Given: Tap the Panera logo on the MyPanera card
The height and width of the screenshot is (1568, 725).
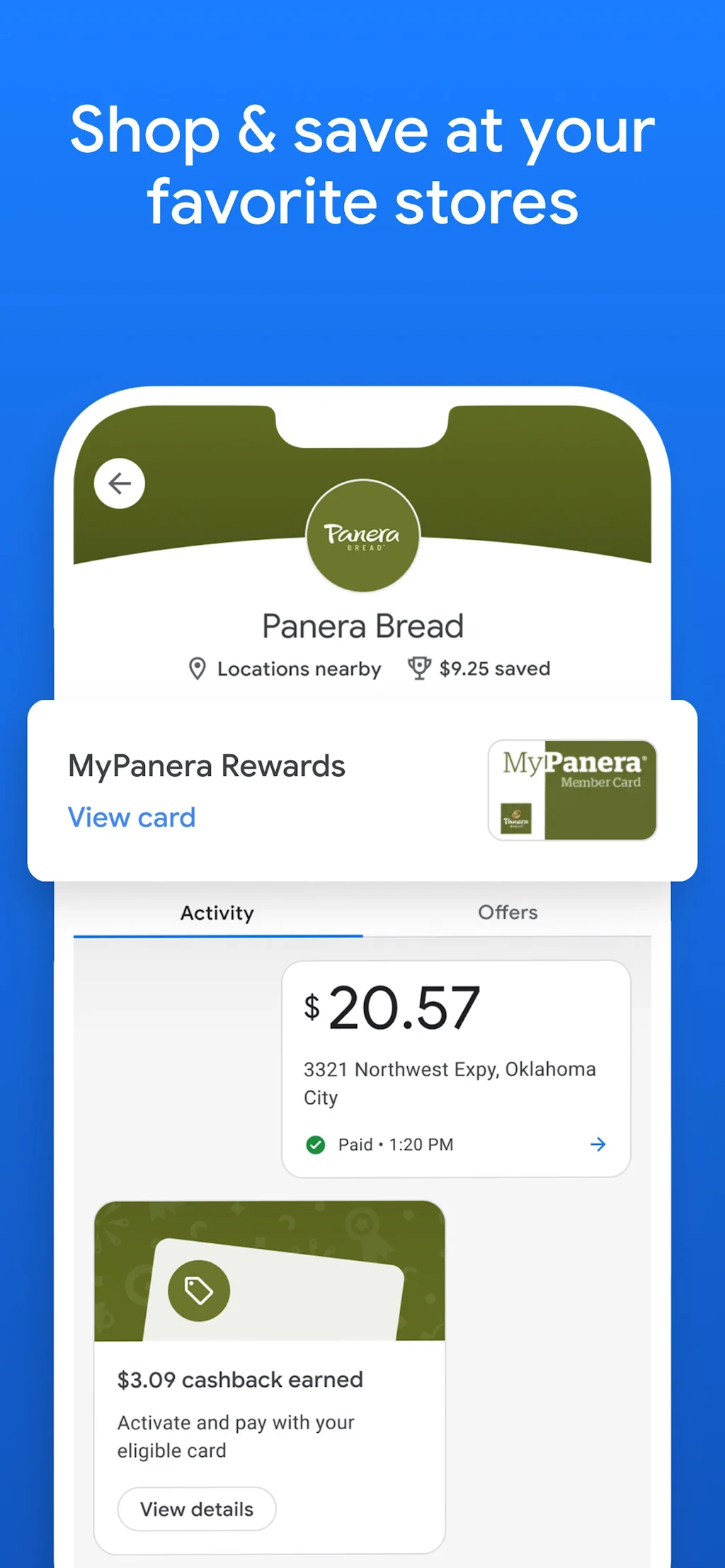Looking at the screenshot, I should (x=515, y=819).
